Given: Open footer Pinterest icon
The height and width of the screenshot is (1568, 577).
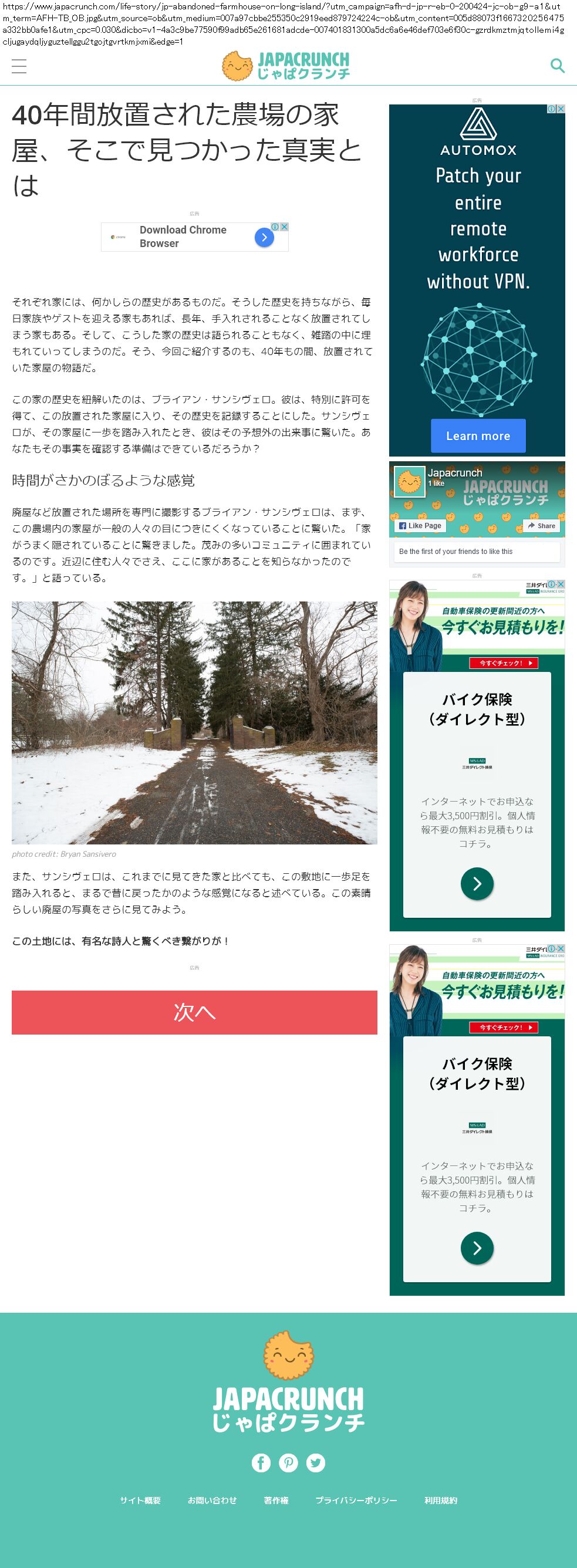Looking at the screenshot, I should click(289, 1462).
